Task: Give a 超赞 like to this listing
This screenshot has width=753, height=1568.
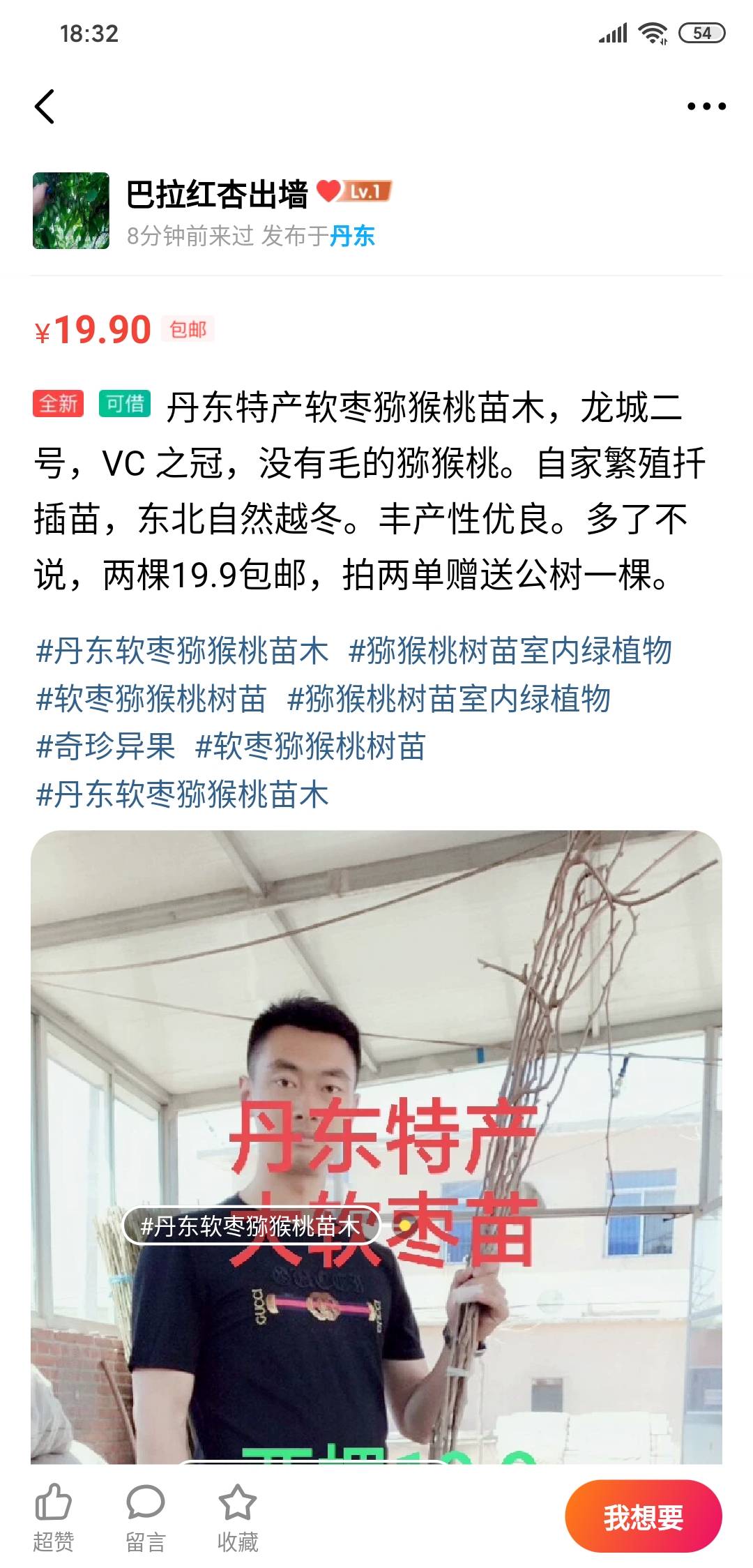Action: [x=54, y=1515]
